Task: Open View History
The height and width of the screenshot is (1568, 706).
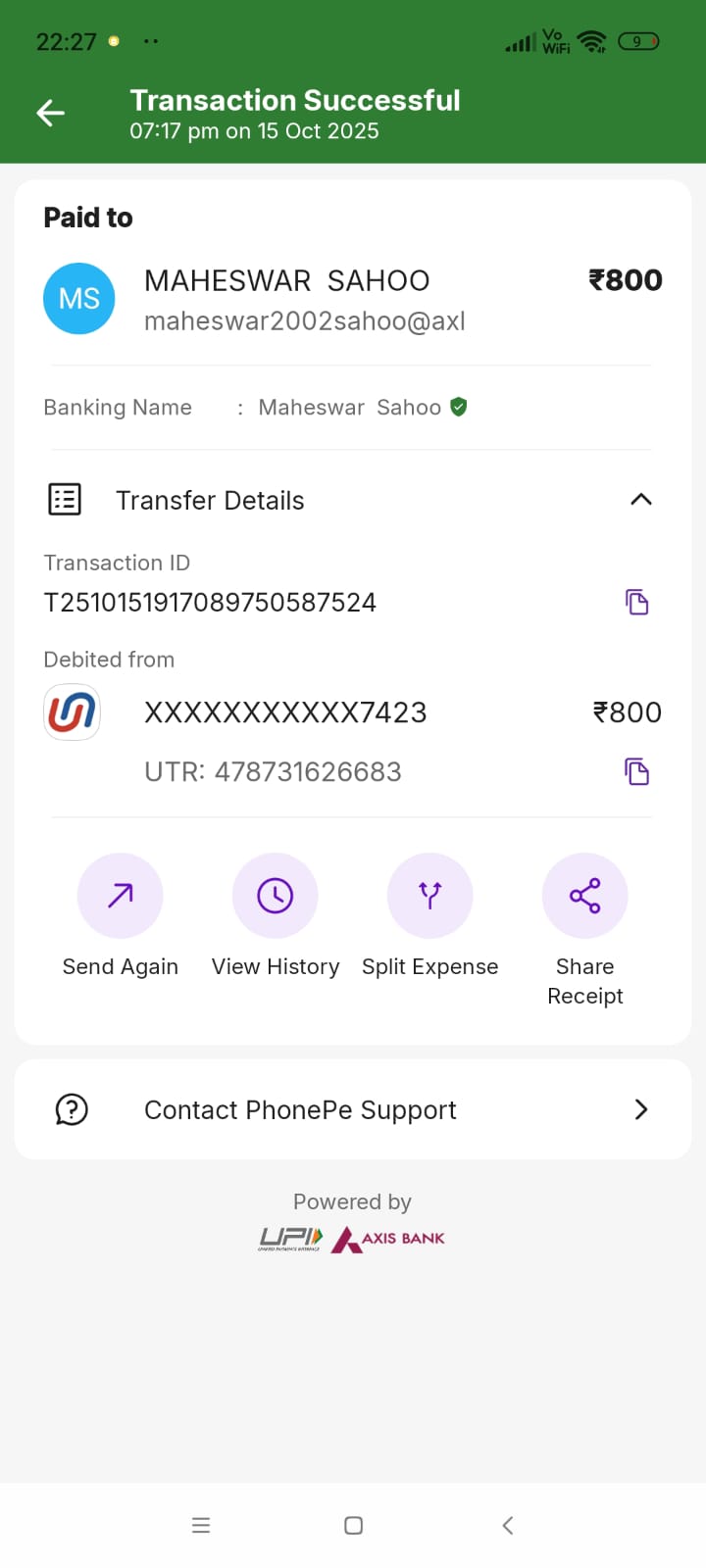Action: pos(276,896)
